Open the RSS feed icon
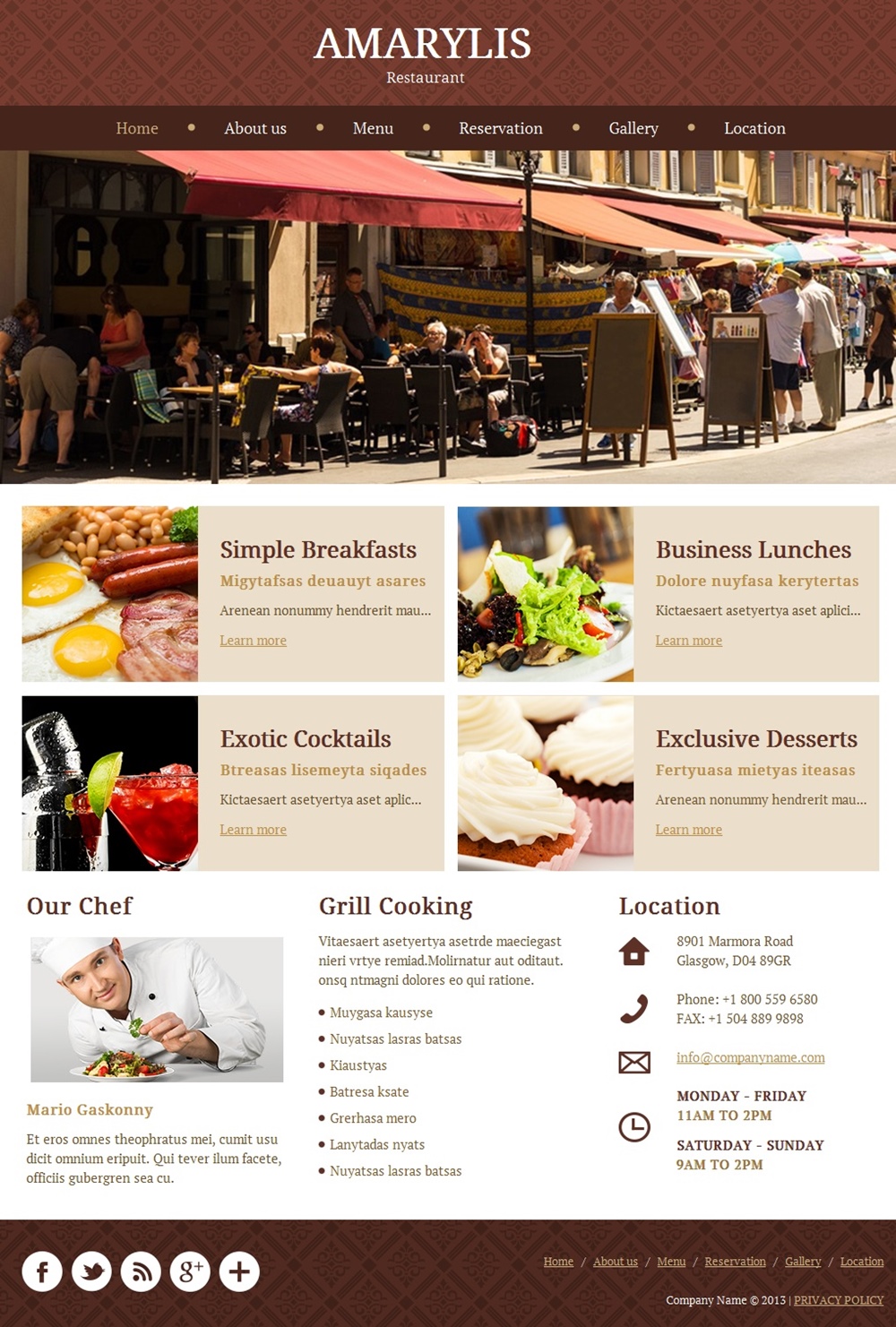Screen dimensions: 896x1327 click(141, 1271)
